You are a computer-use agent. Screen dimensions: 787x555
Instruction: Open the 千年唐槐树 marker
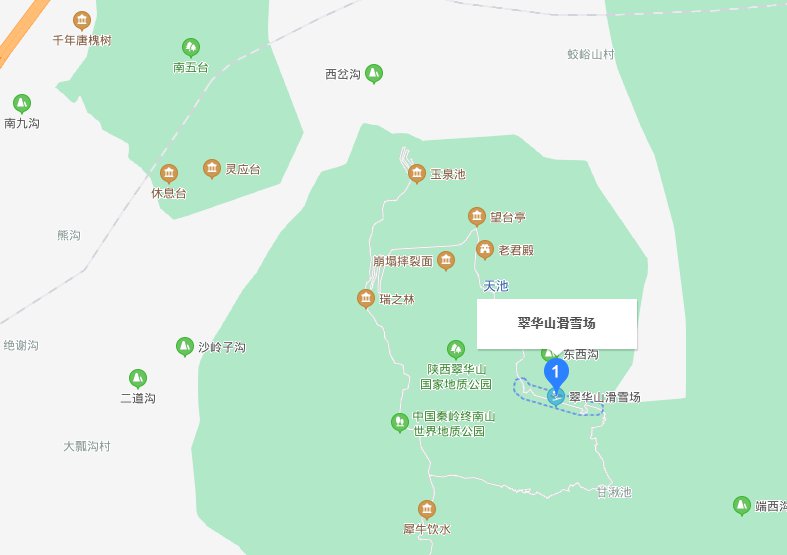(x=82, y=20)
